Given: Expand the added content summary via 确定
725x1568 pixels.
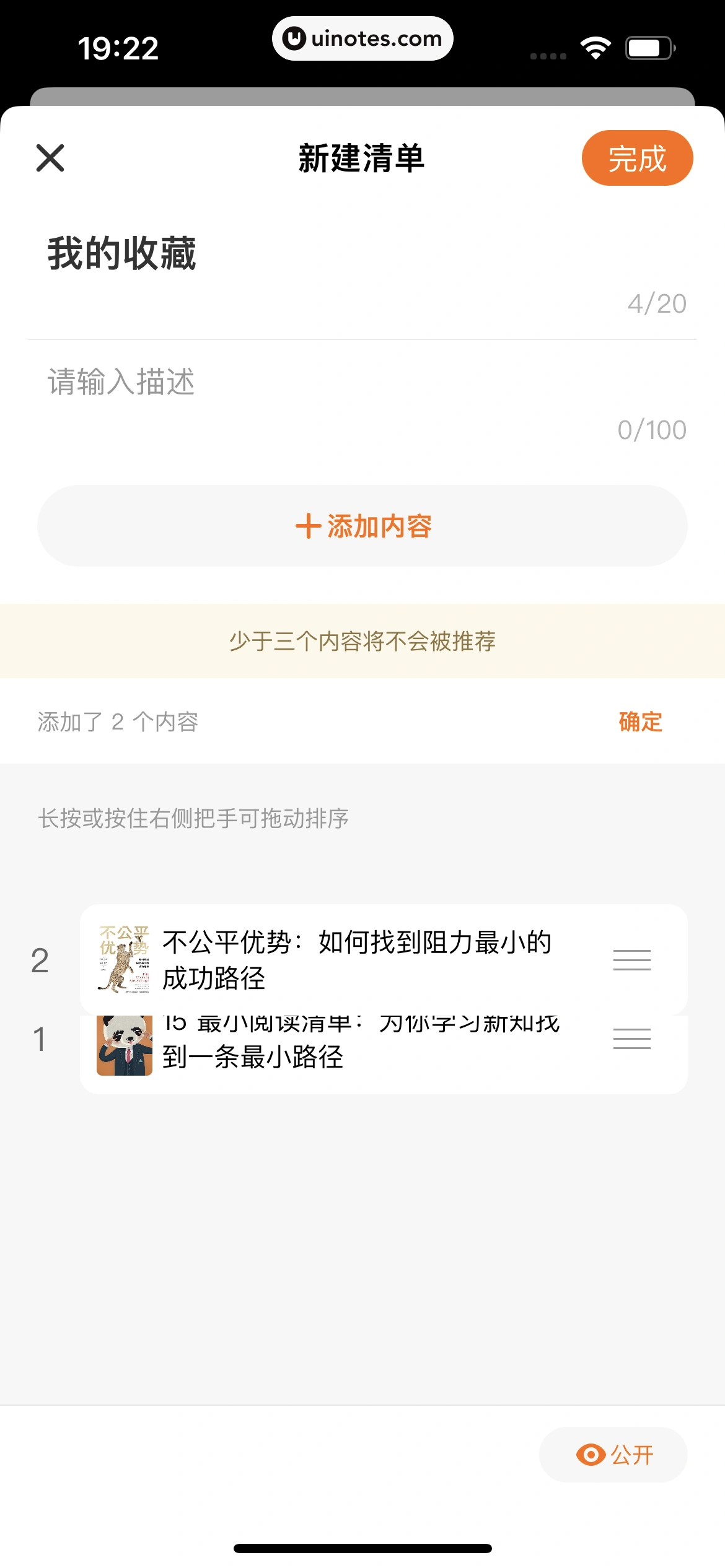Looking at the screenshot, I should 639,721.
